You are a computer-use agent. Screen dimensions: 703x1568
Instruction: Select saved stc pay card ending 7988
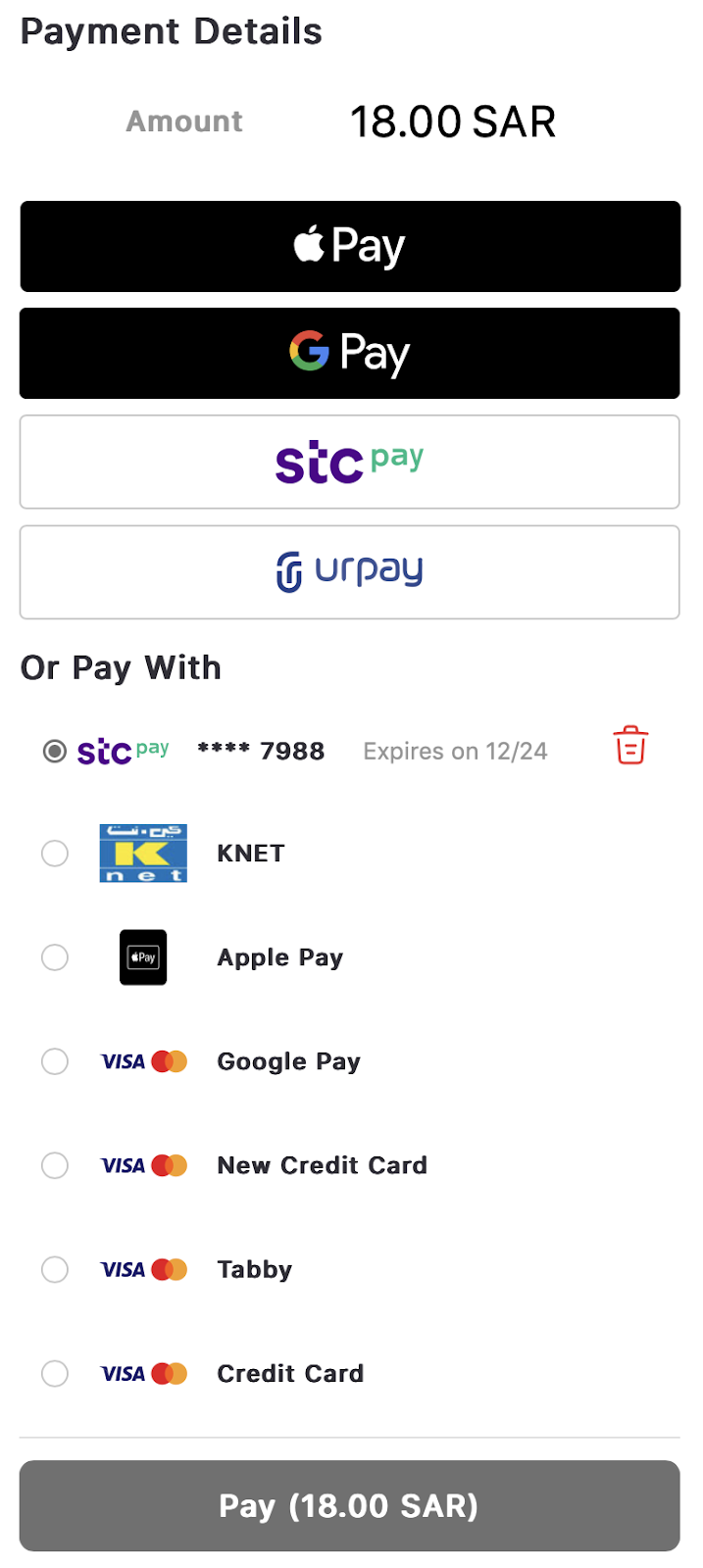click(55, 752)
